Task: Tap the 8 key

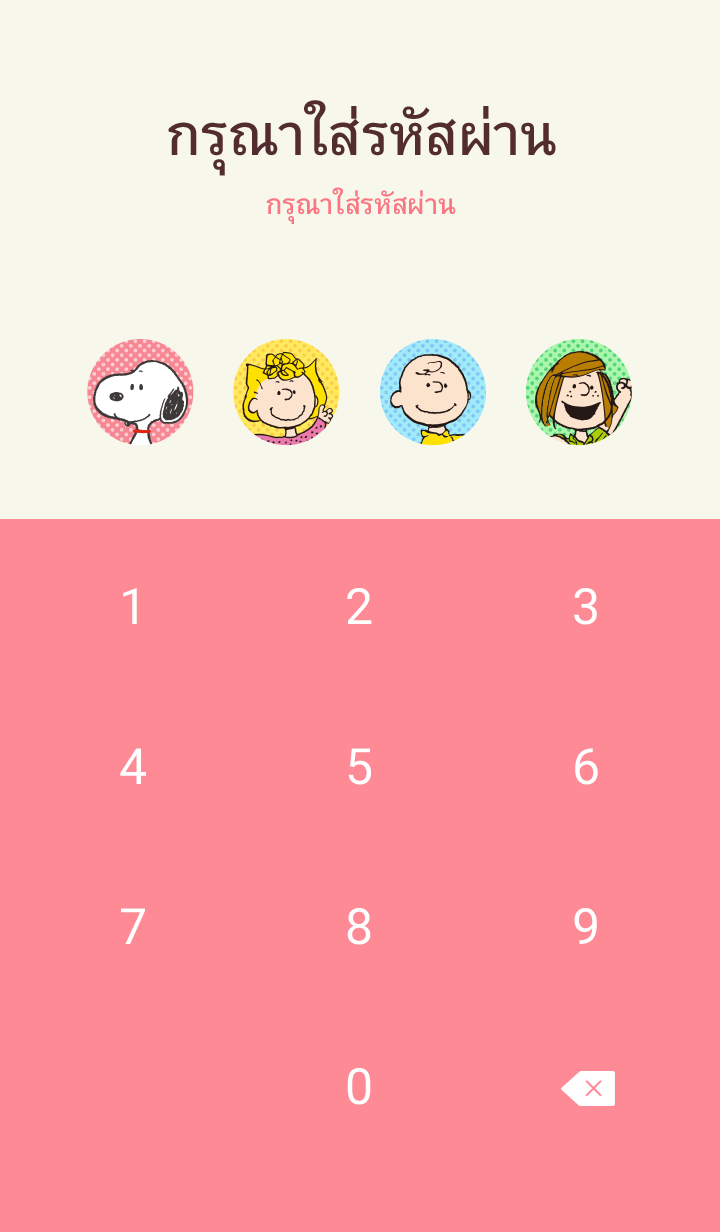Action: point(359,927)
